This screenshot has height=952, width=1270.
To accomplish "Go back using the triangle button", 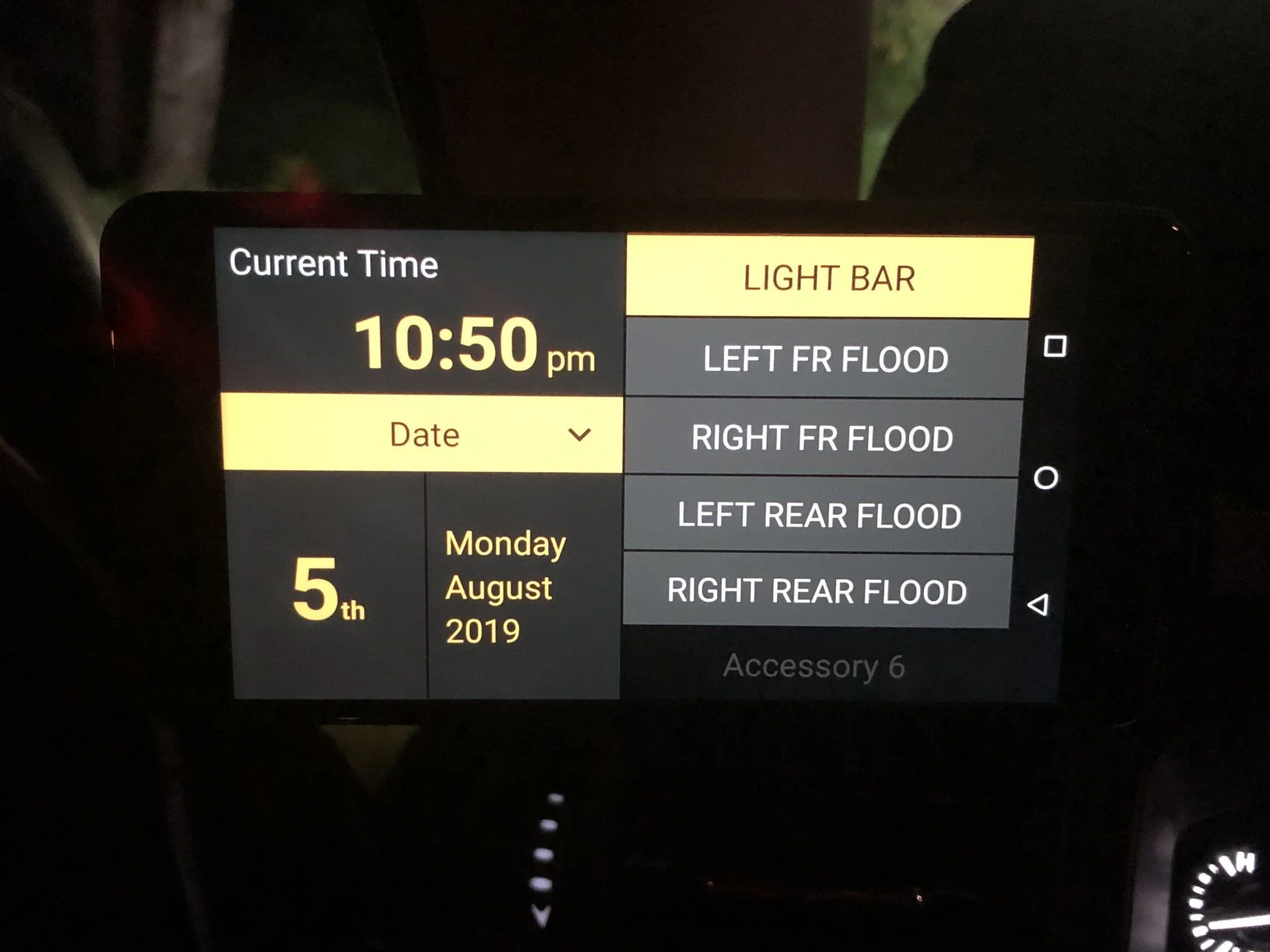I will pos(1038,604).
